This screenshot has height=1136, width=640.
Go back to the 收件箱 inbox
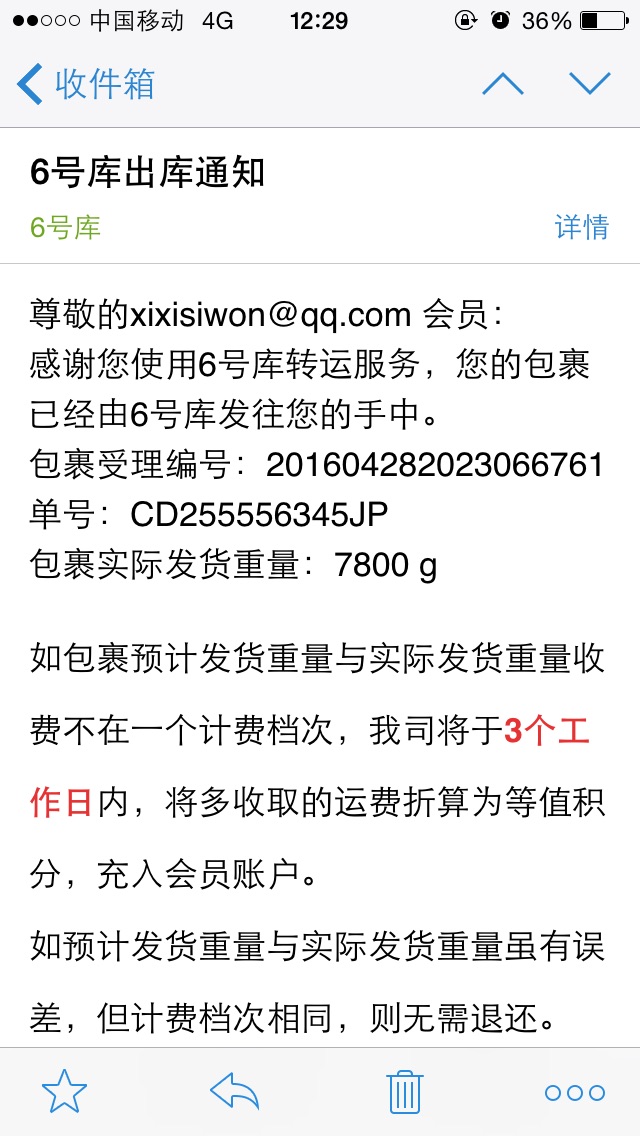pyautogui.click(x=86, y=84)
